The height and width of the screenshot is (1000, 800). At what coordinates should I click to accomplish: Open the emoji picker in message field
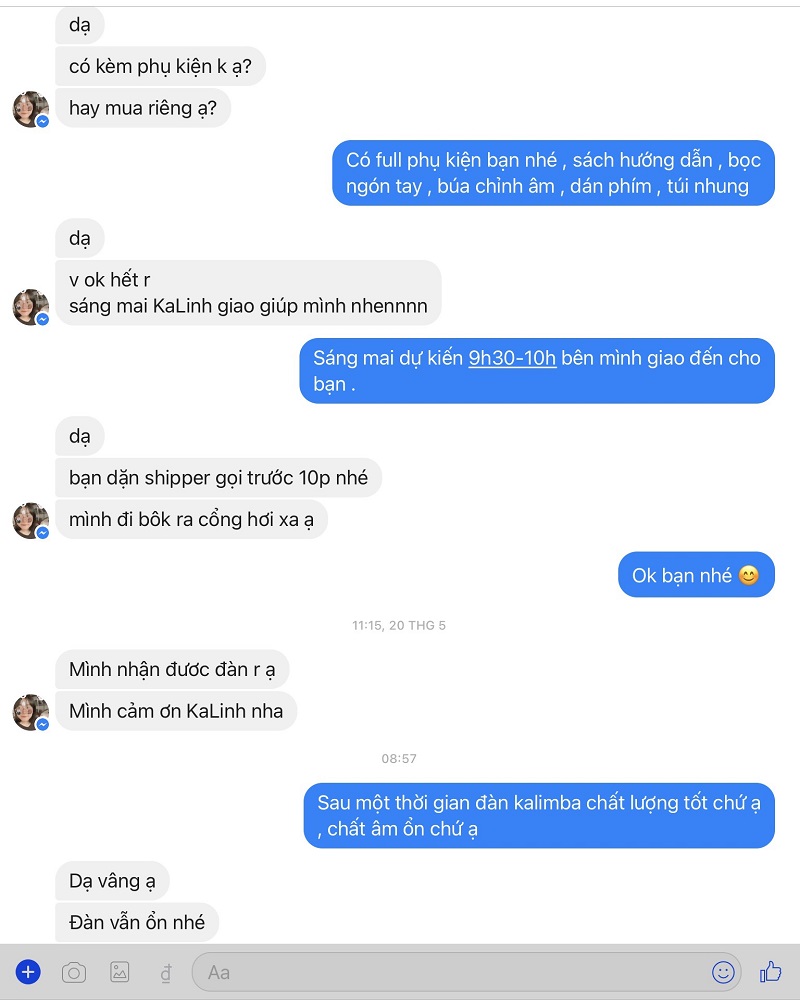(x=723, y=972)
